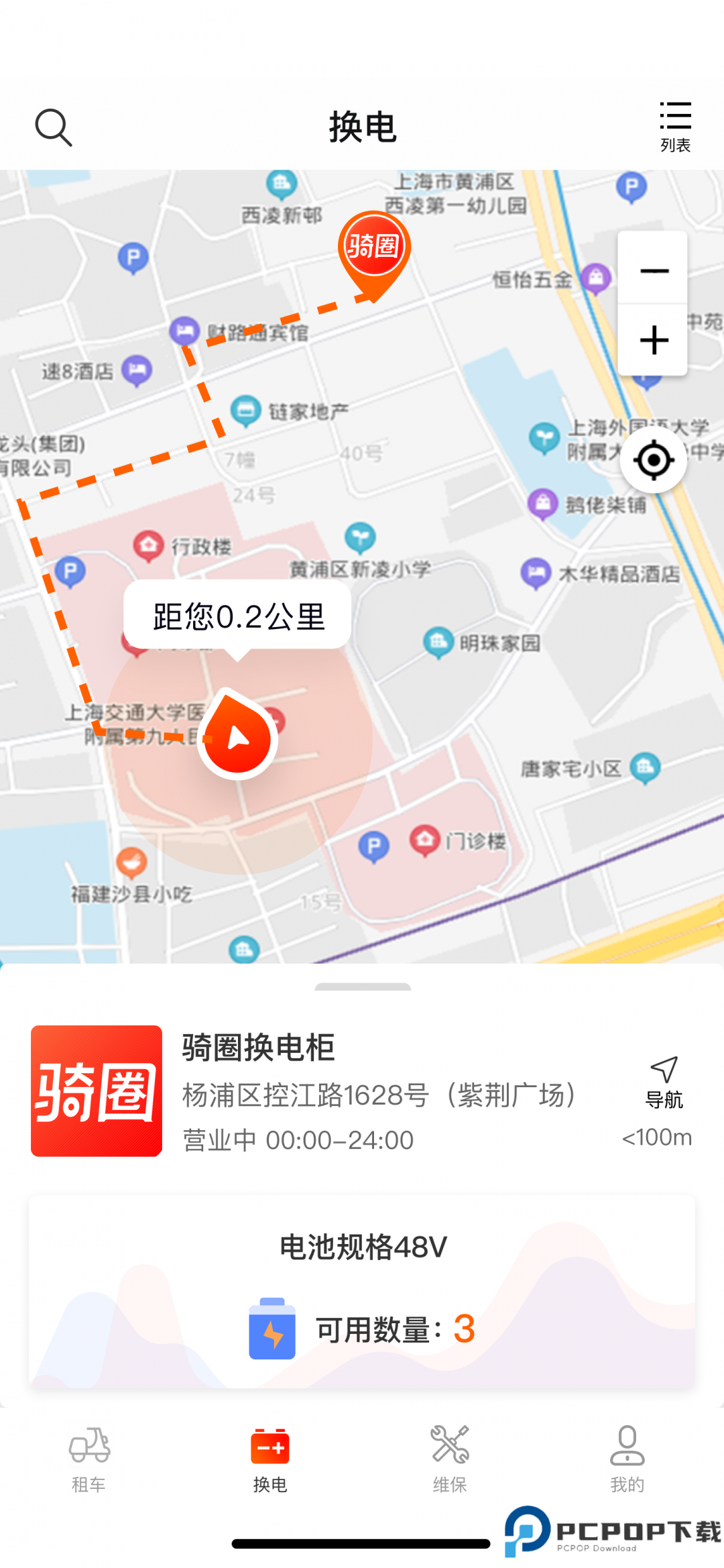Image resolution: width=724 pixels, height=1568 pixels.
Task: Zoom in on the map
Action: 654,341
